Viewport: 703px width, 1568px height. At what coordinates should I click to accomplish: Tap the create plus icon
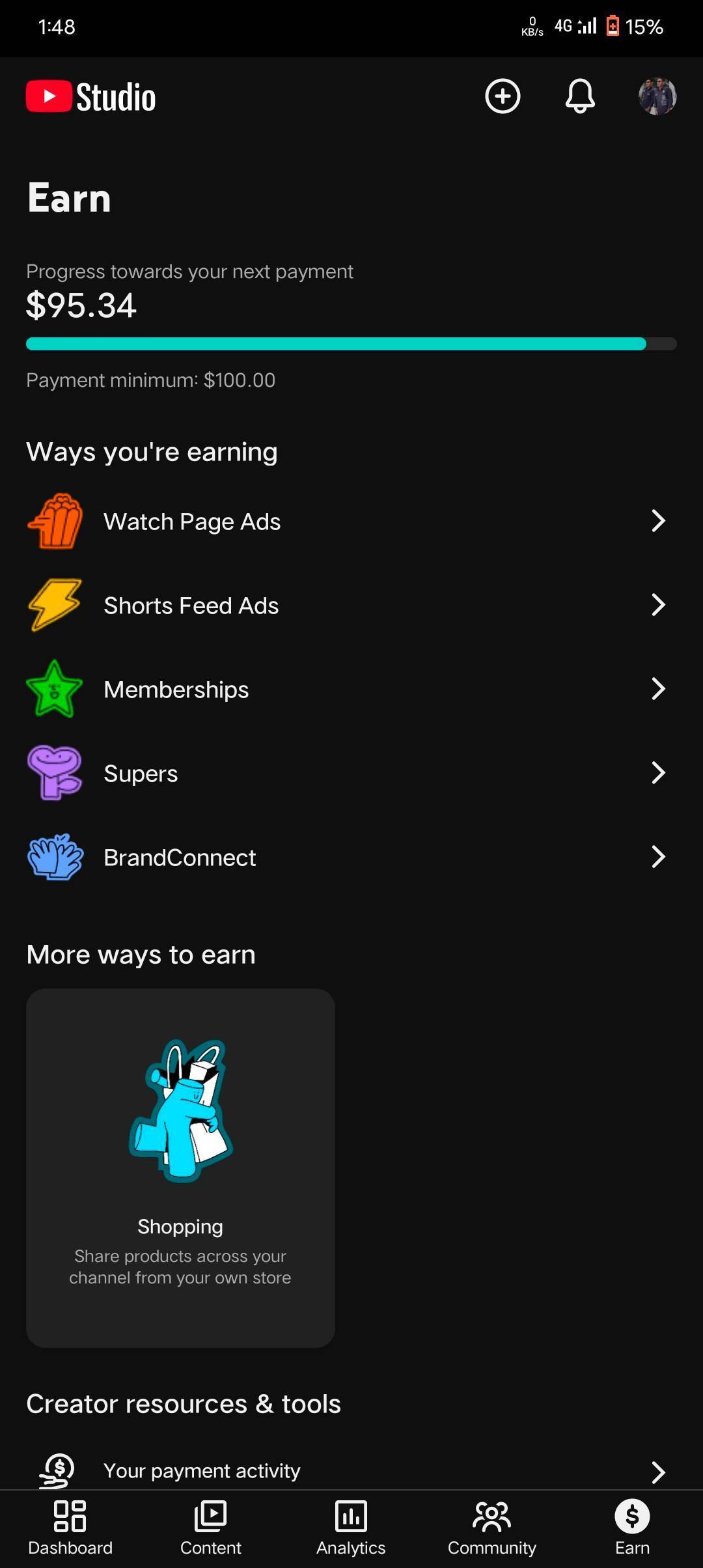[503, 97]
